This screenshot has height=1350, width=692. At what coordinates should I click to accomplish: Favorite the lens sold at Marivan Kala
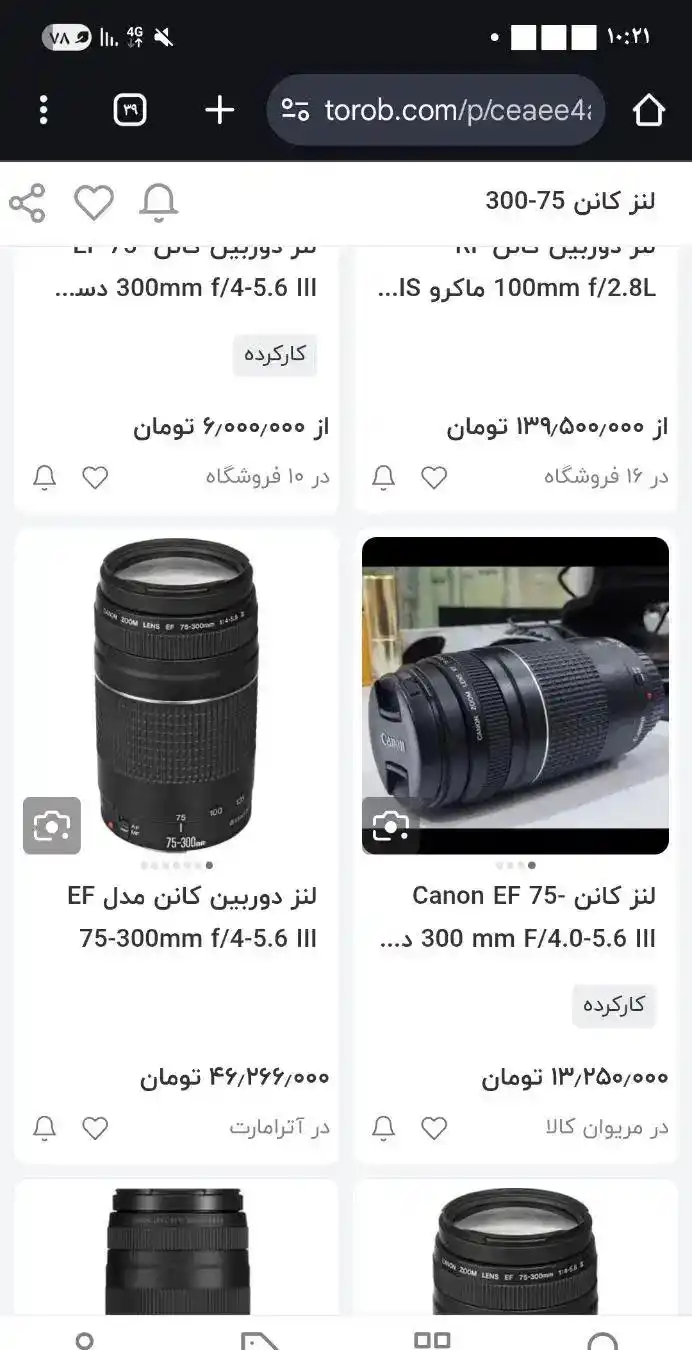click(x=434, y=1129)
